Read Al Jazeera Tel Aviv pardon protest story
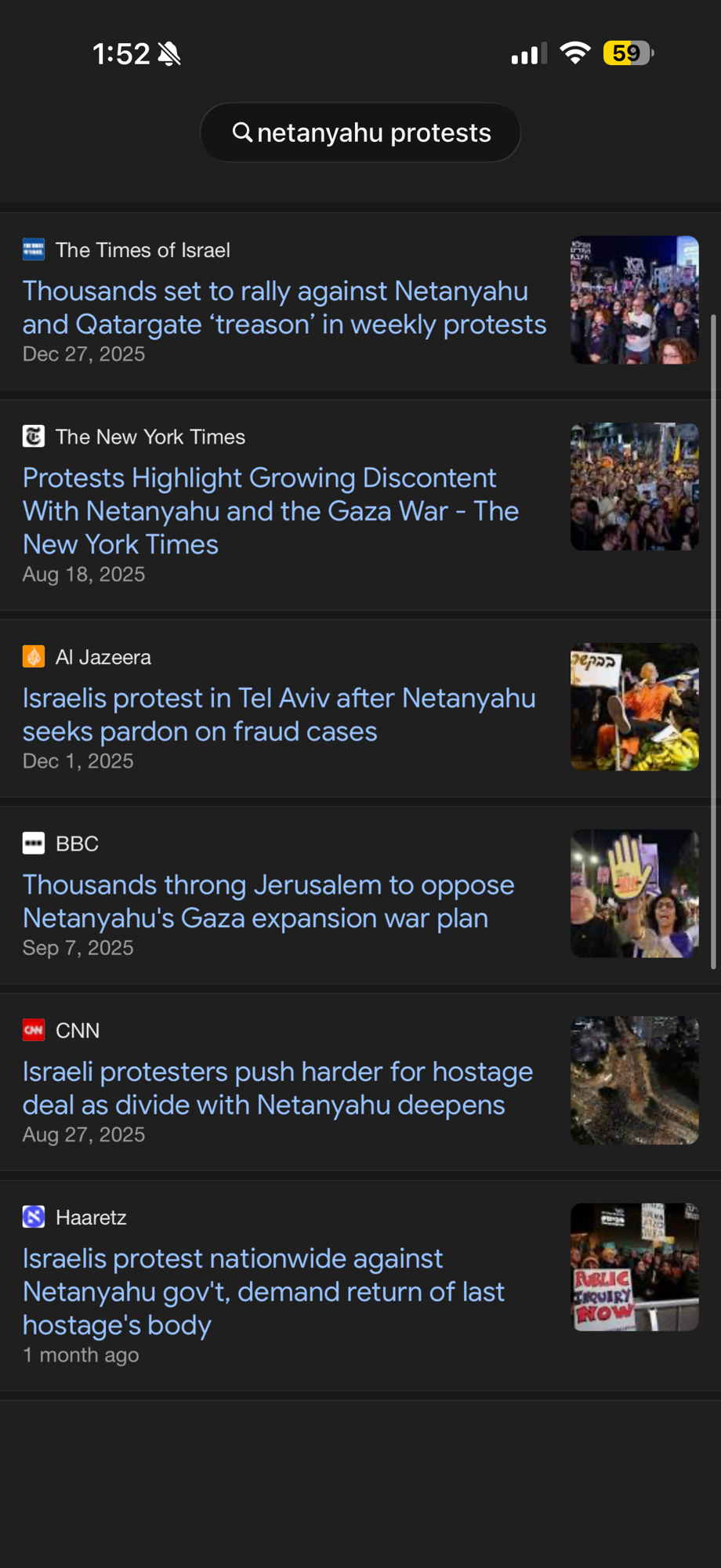The image size is (721, 1568). (278, 714)
